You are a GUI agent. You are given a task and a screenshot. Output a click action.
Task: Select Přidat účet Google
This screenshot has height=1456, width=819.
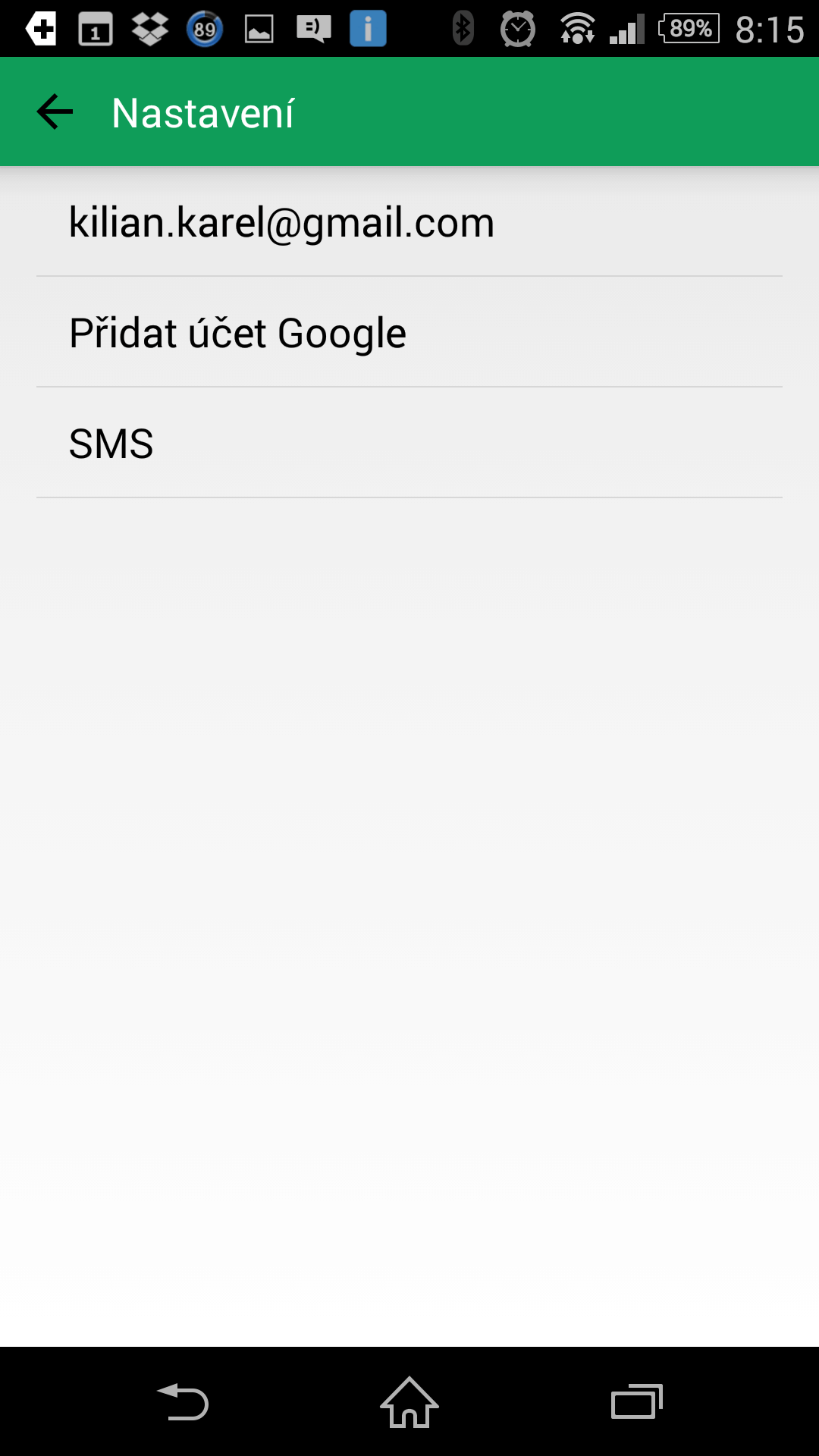[x=409, y=332]
